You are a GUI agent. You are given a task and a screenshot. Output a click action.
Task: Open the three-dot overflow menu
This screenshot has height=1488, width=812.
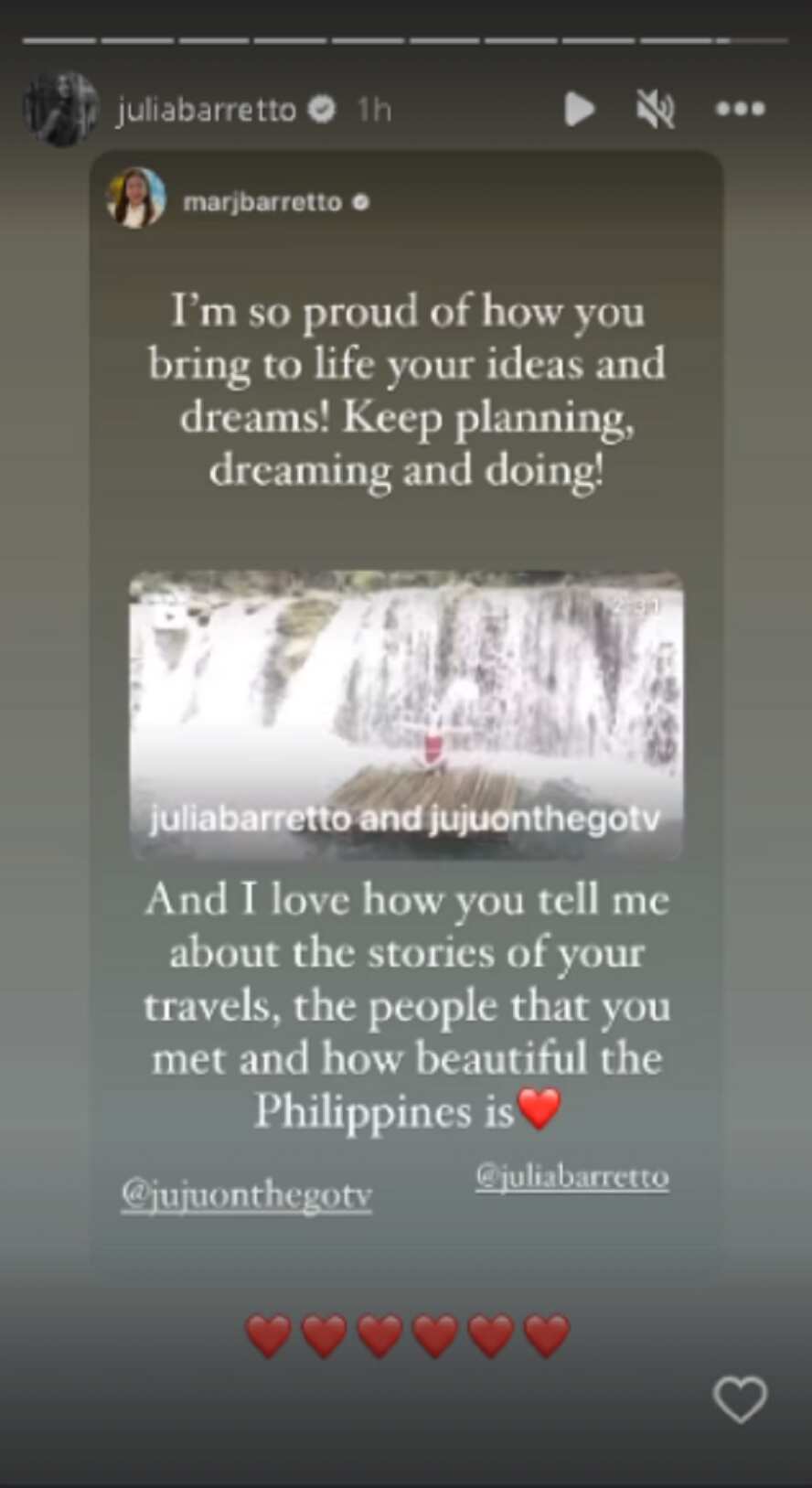(740, 109)
